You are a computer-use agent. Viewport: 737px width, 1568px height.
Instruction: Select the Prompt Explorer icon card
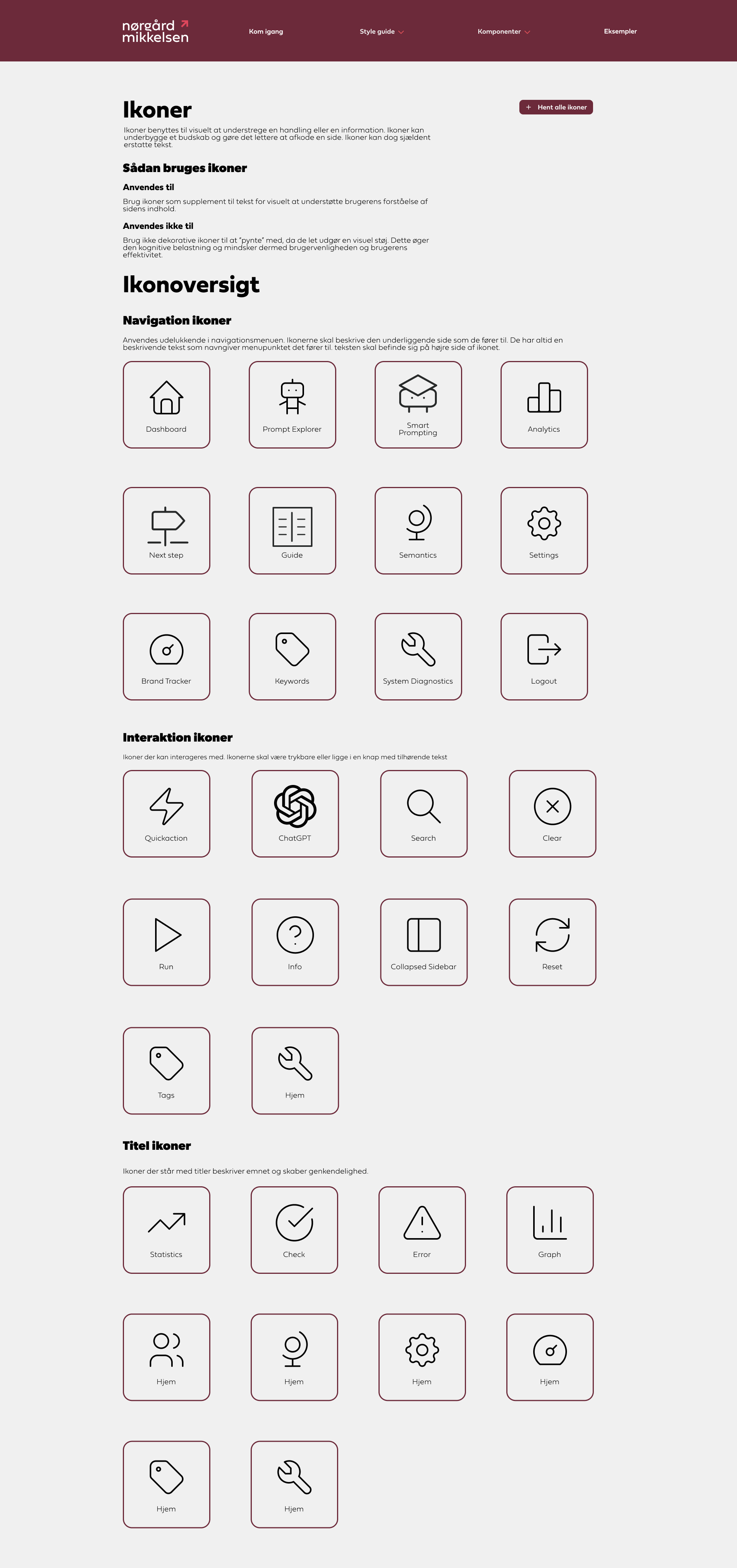coord(292,405)
